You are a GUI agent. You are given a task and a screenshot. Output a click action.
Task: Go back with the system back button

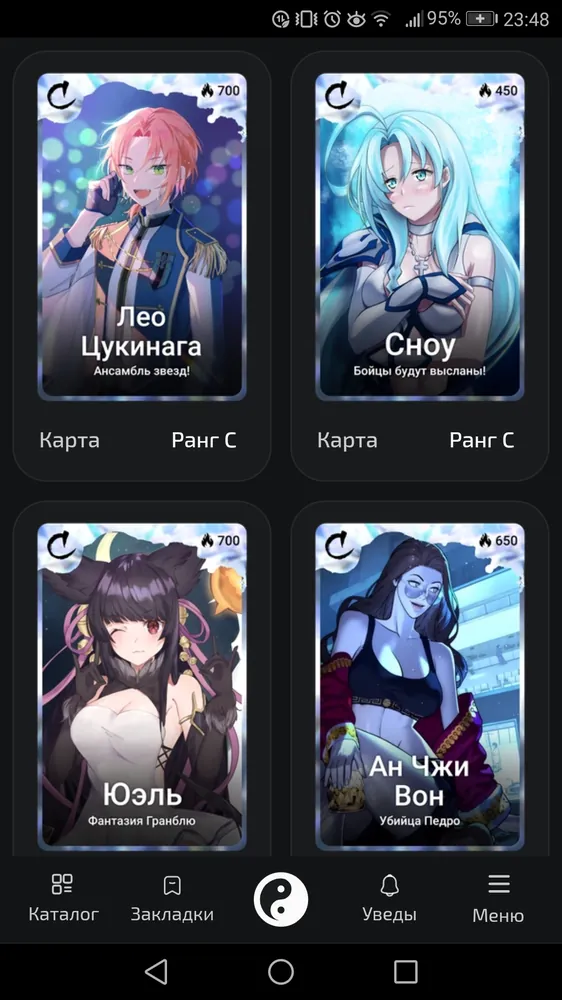click(156, 972)
